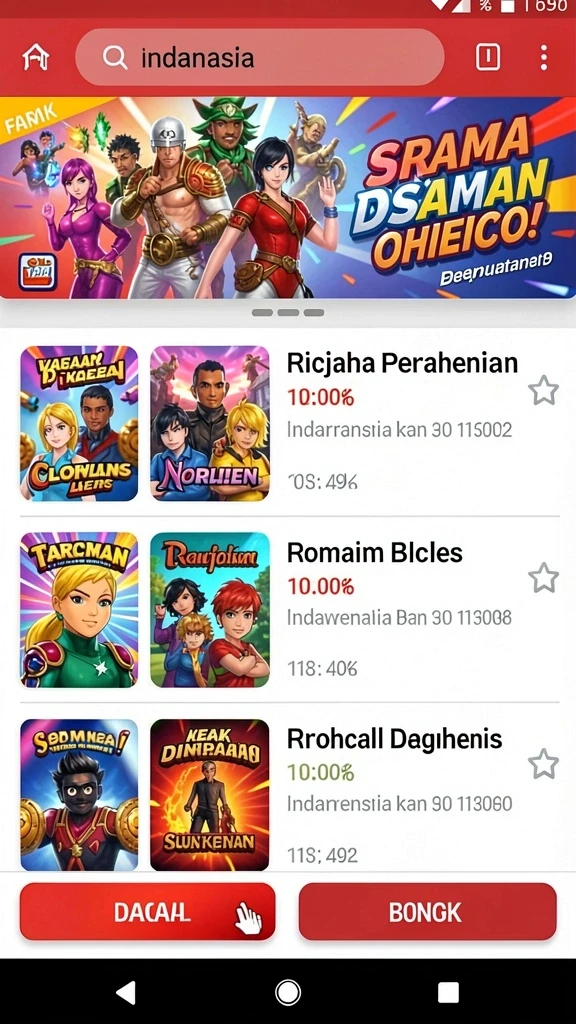Open the Srama Dsaman promo banner

[x=288, y=197]
